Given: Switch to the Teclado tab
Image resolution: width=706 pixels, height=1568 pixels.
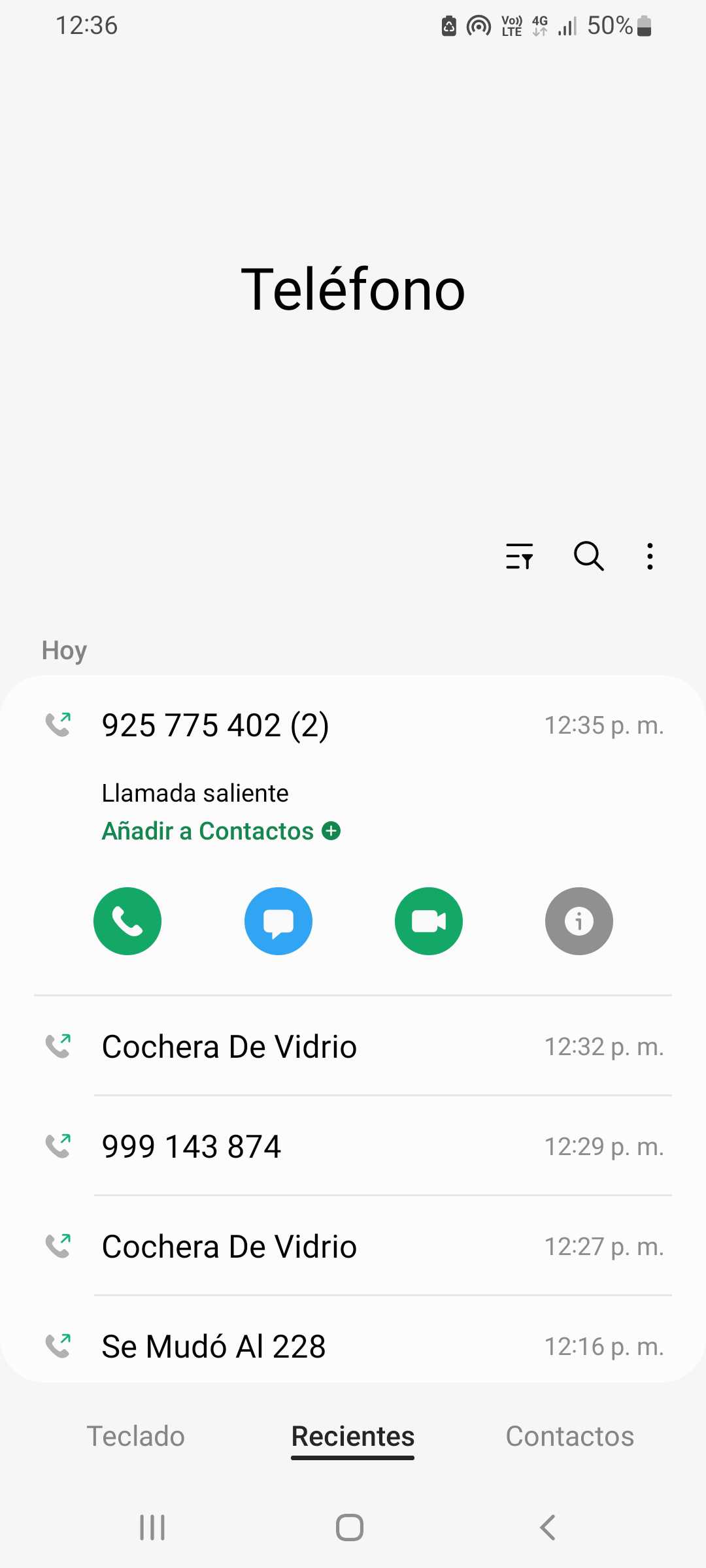Looking at the screenshot, I should tap(136, 1436).
